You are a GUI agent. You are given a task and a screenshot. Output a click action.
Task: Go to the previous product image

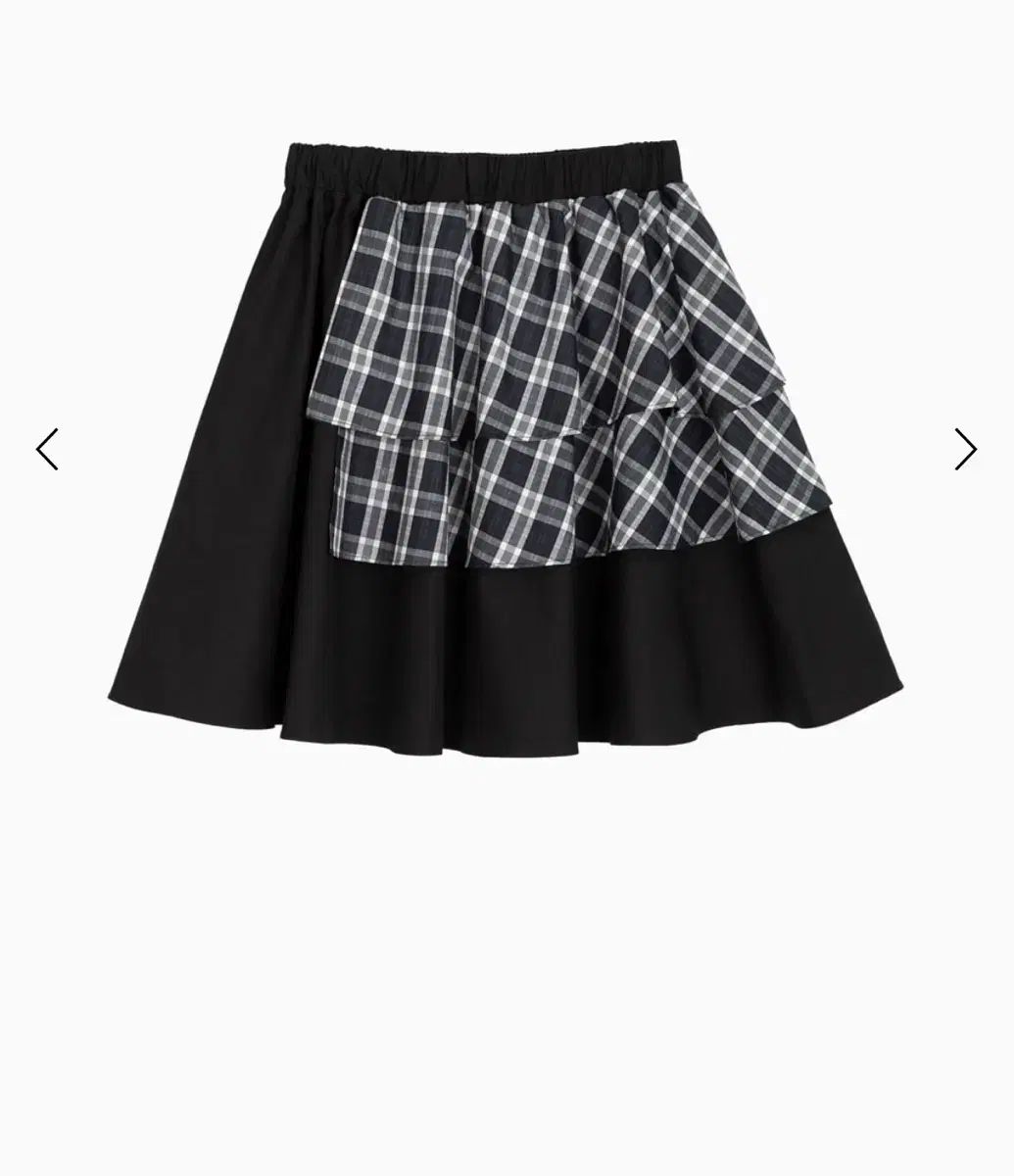coord(47,450)
